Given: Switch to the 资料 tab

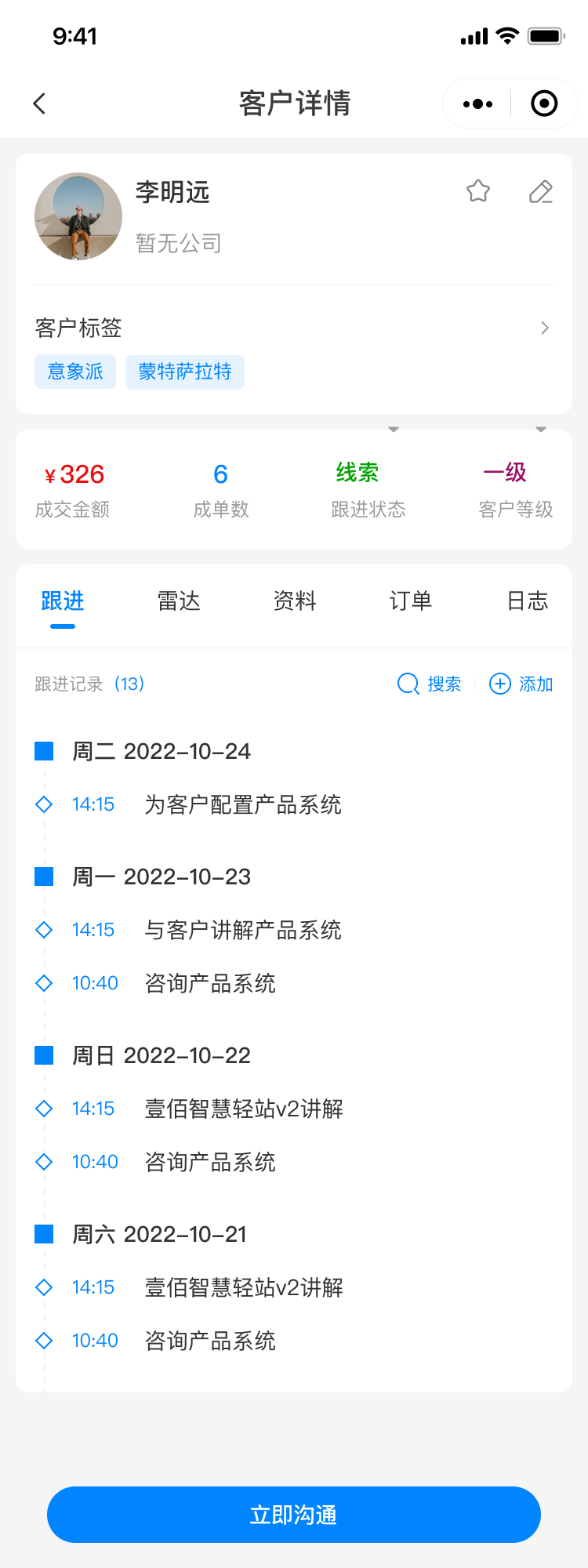Looking at the screenshot, I should coord(295,601).
